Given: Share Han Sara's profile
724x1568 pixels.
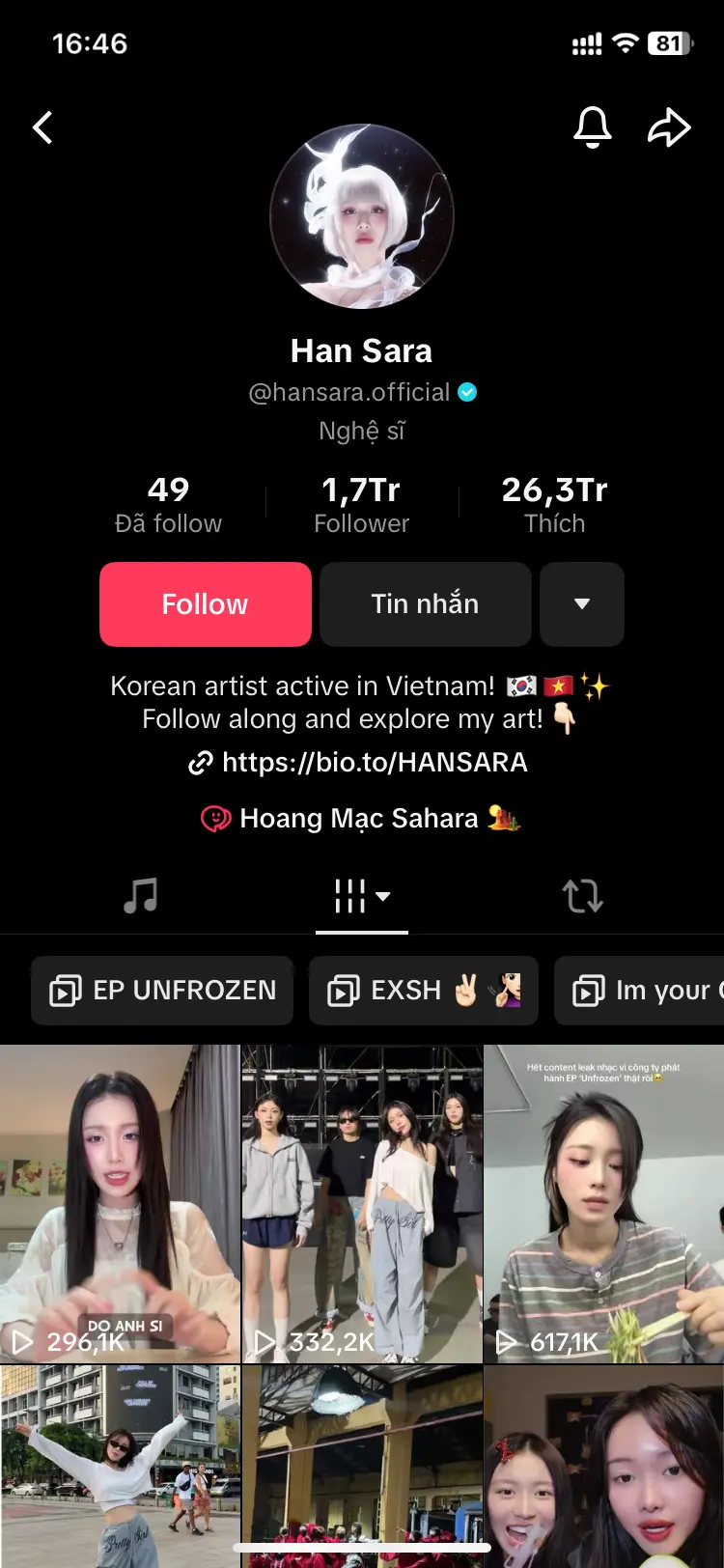Looking at the screenshot, I should click(669, 127).
